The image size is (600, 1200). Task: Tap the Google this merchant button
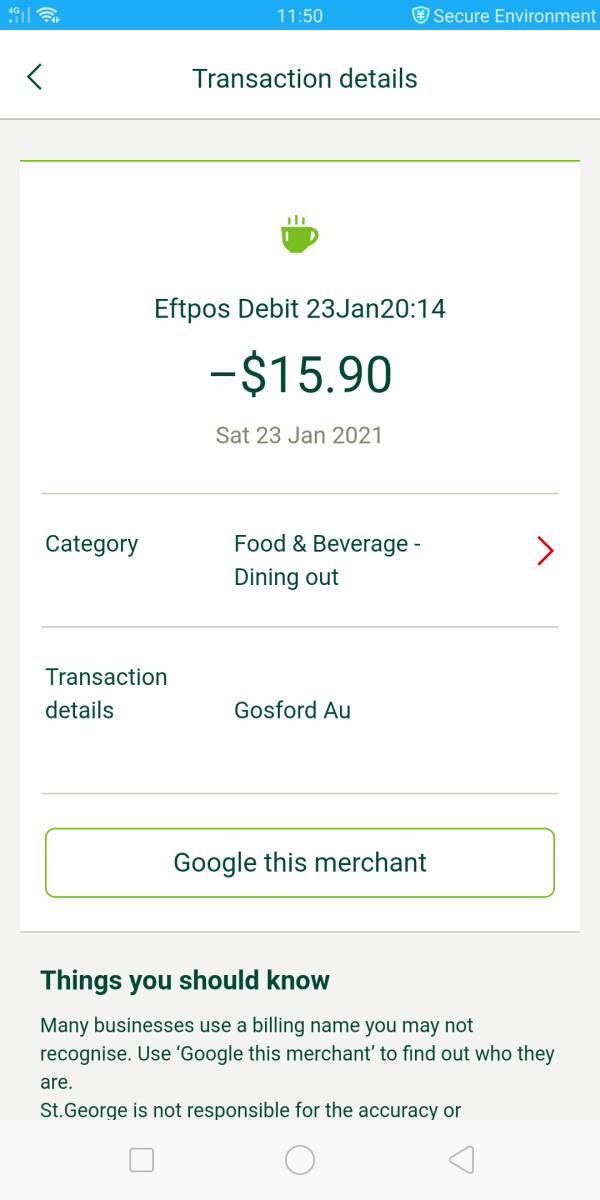pos(300,862)
